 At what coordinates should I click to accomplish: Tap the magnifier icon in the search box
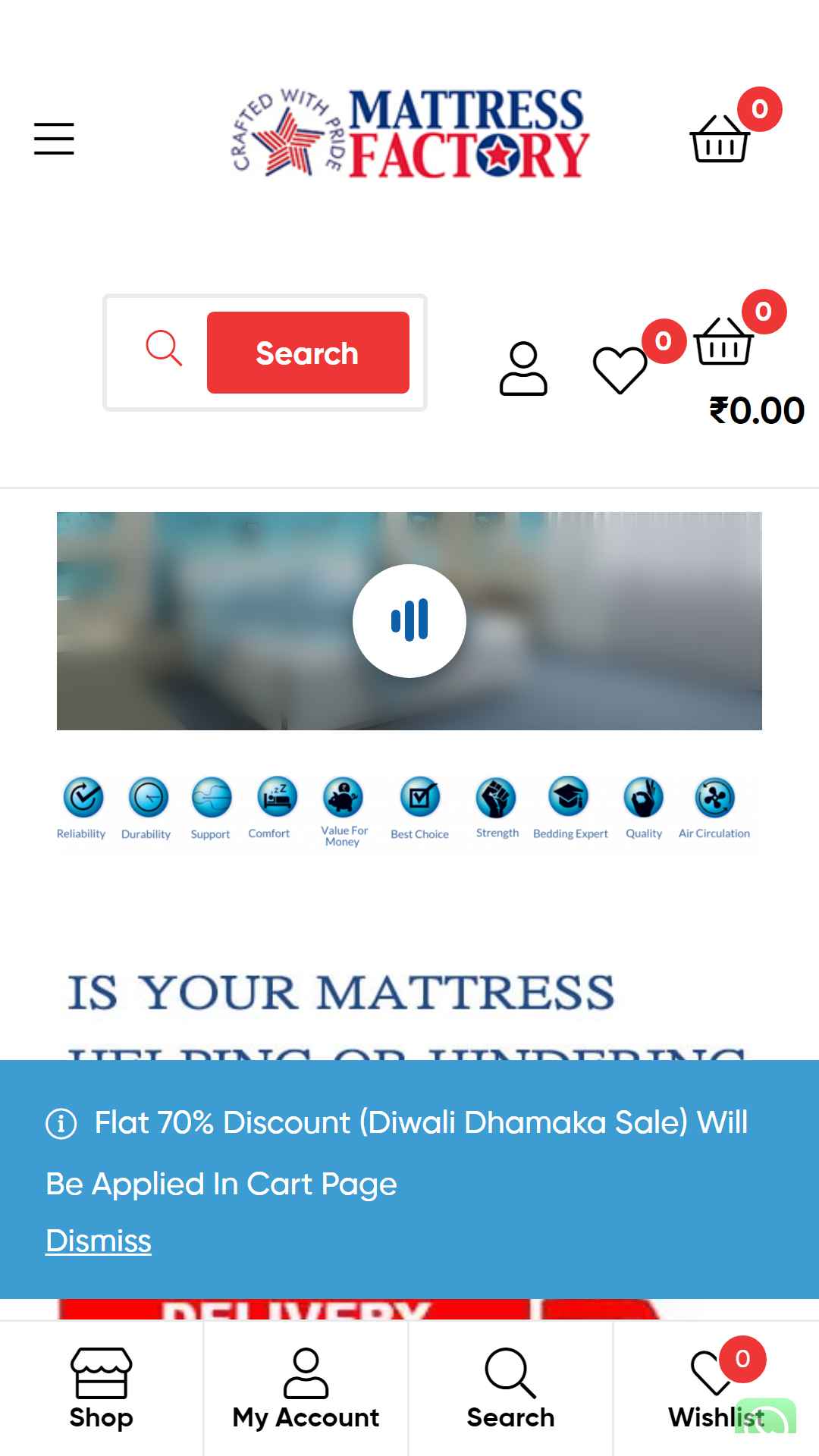coord(164,348)
